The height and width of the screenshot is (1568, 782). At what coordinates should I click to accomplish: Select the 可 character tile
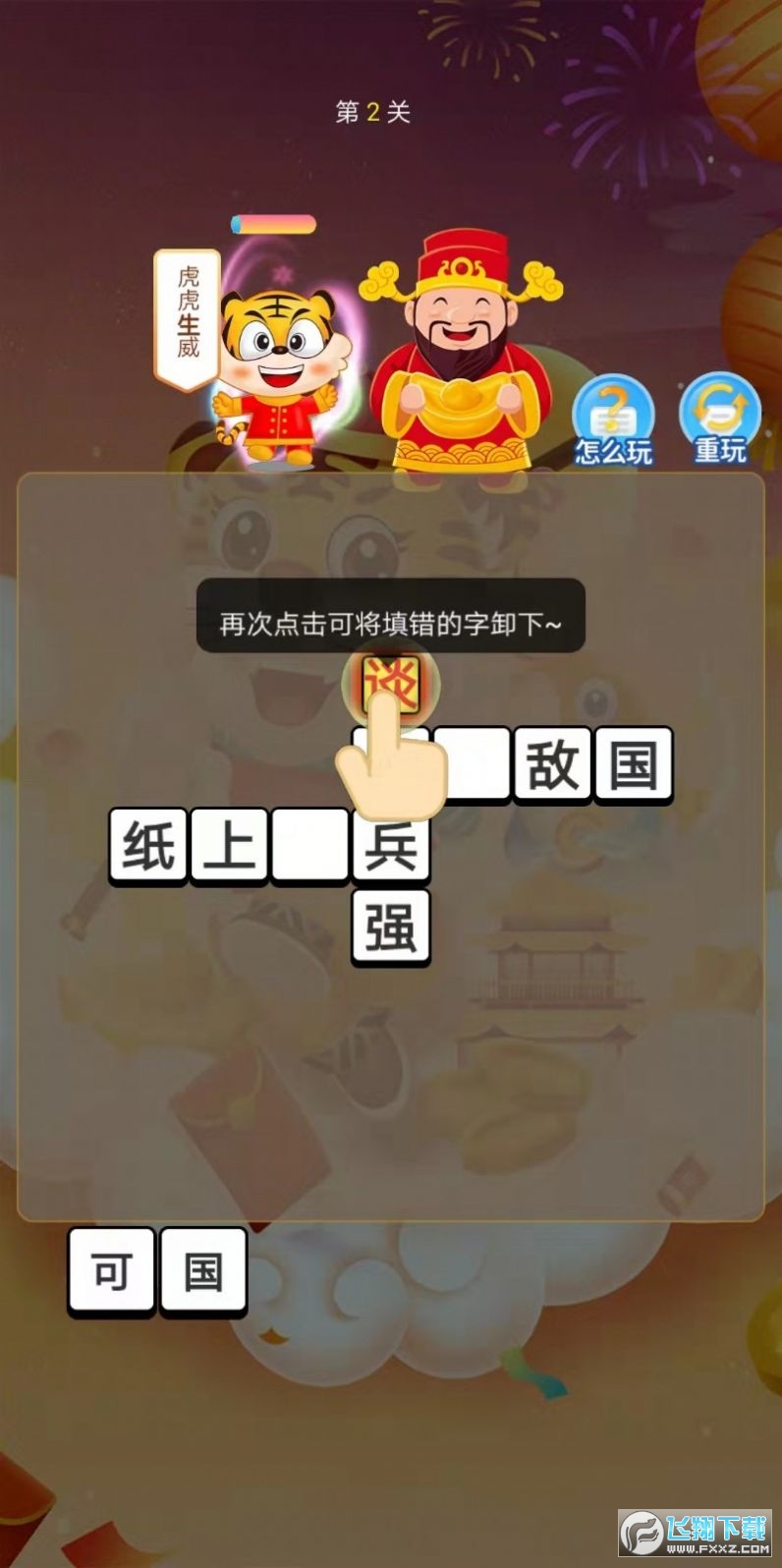tap(111, 1271)
